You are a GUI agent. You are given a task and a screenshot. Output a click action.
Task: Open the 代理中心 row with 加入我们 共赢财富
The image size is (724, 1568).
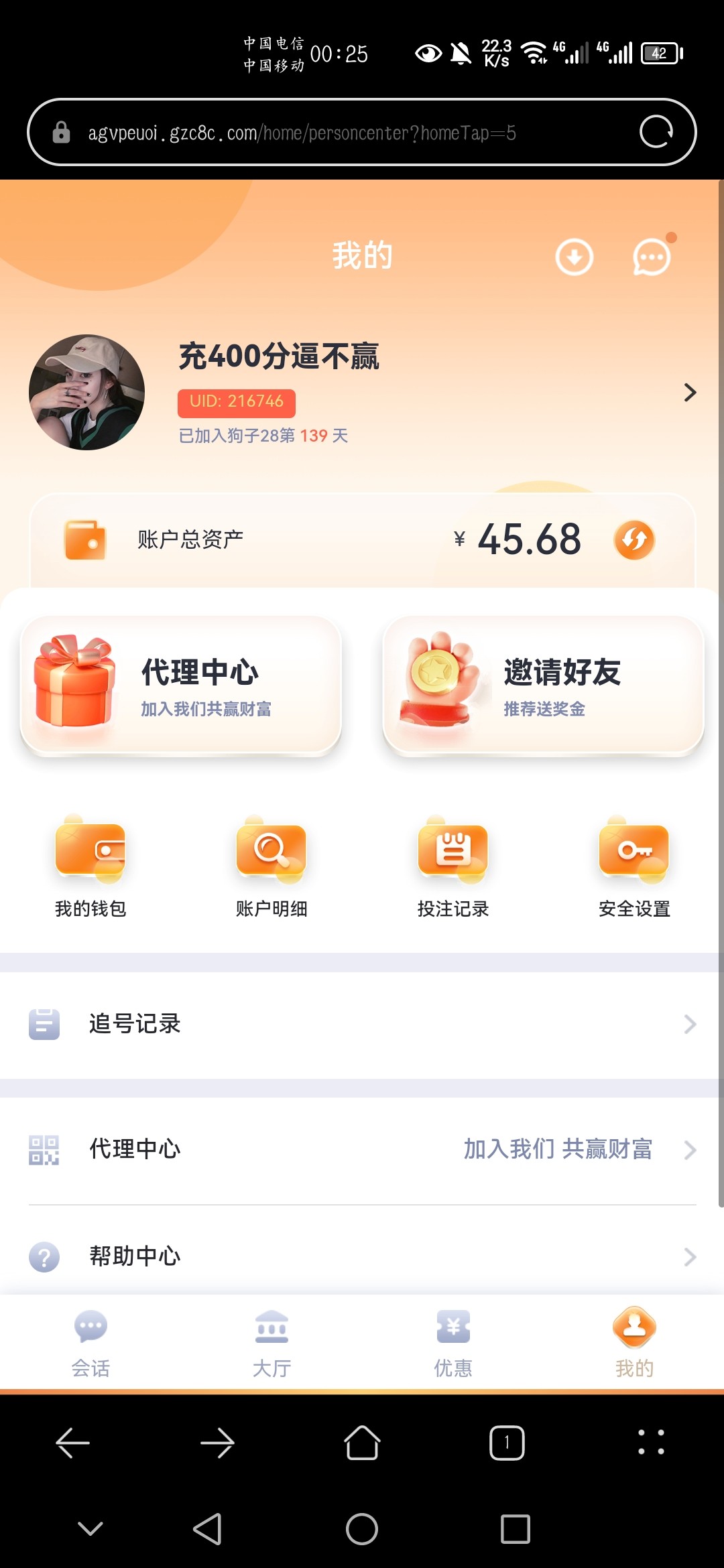point(362,1149)
